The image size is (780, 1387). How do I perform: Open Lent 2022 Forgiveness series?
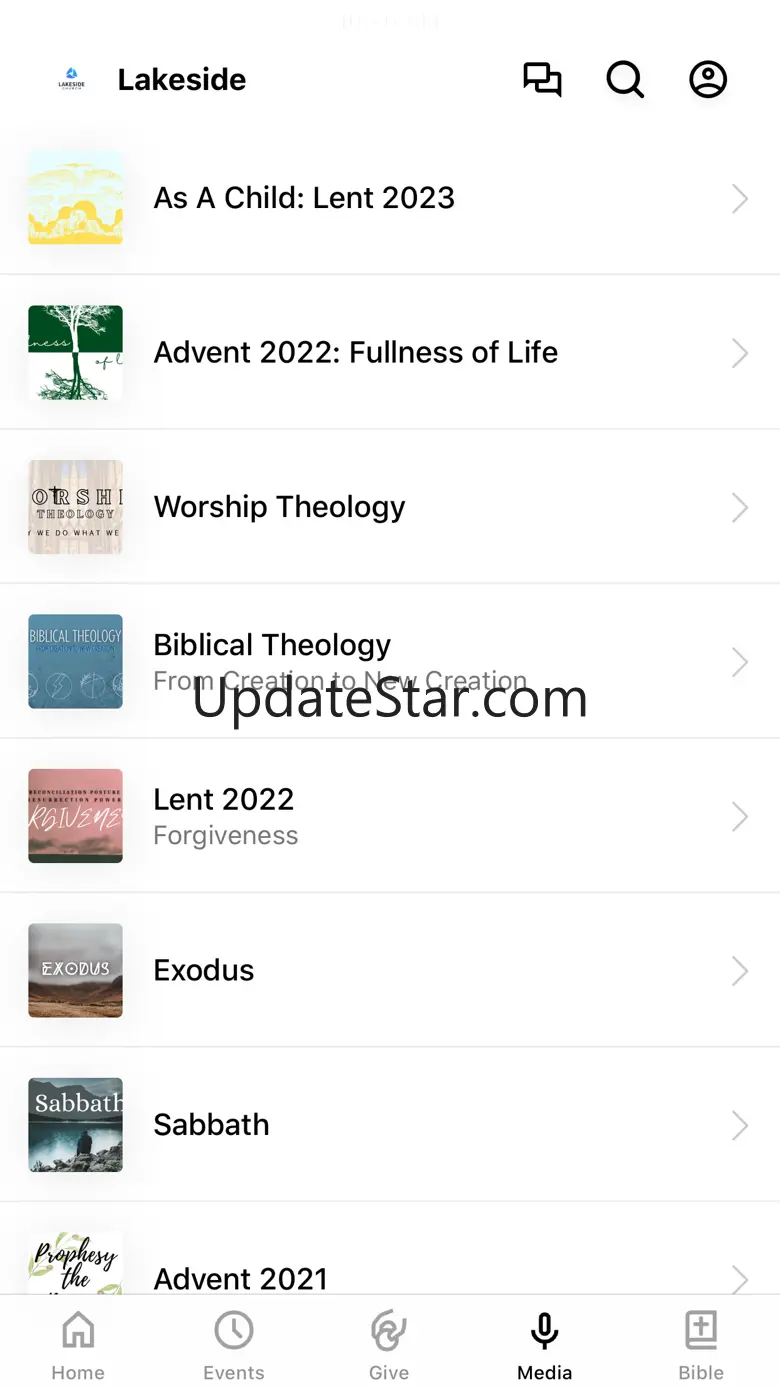pos(390,816)
